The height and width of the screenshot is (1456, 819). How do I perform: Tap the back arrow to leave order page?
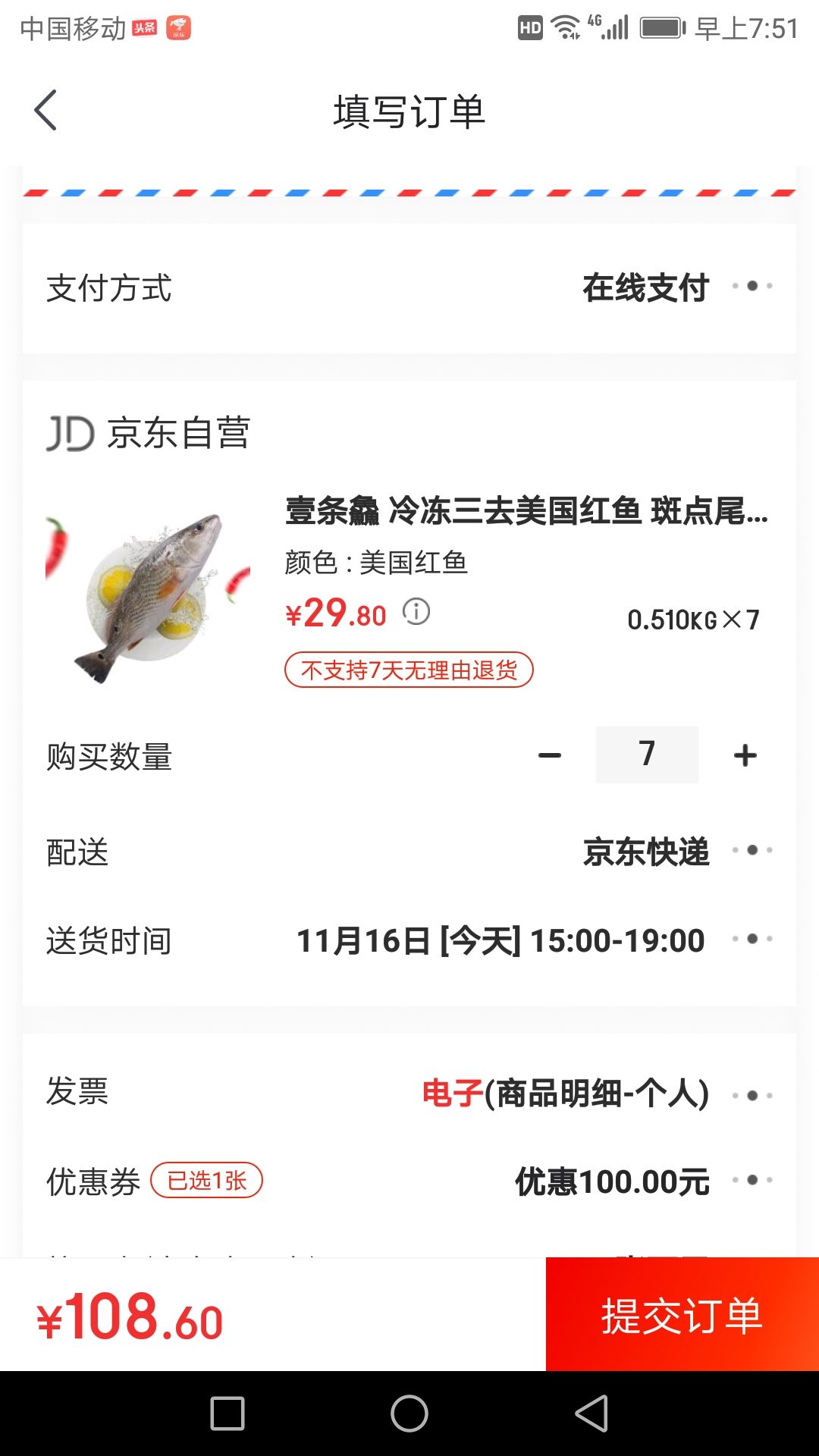(x=45, y=110)
